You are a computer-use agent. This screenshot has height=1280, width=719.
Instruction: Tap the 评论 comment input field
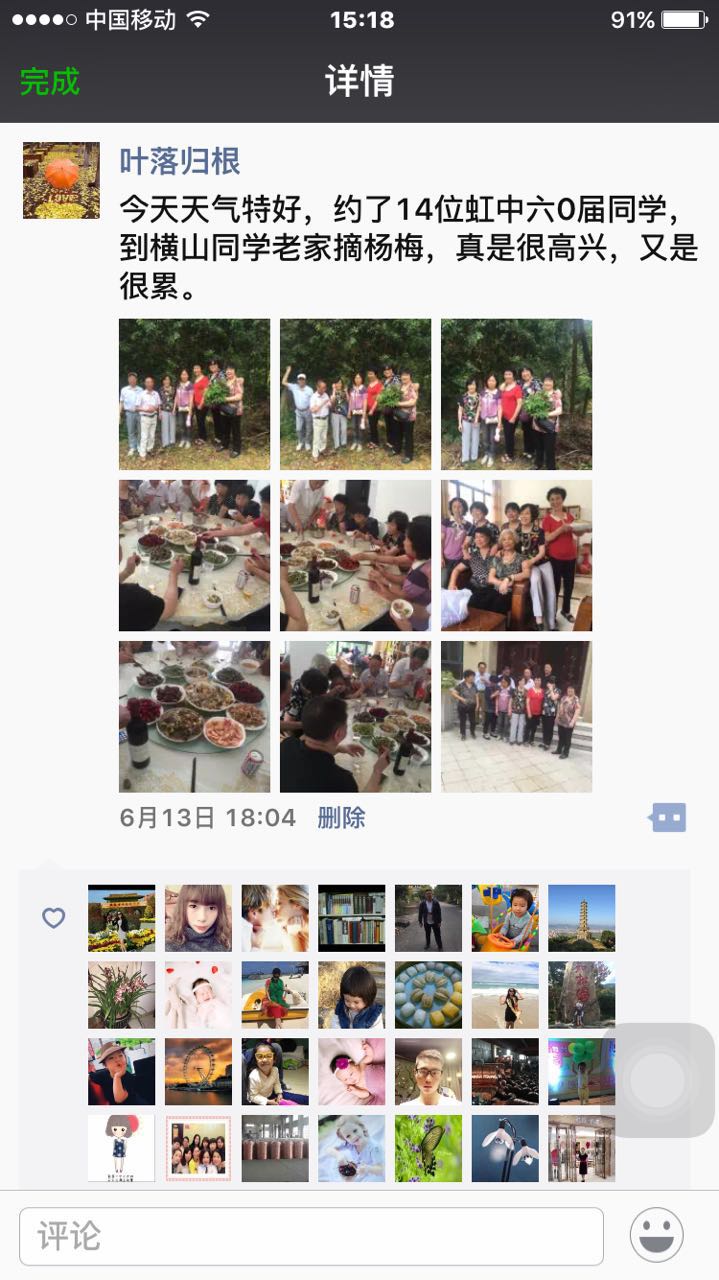(x=311, y=1236)
